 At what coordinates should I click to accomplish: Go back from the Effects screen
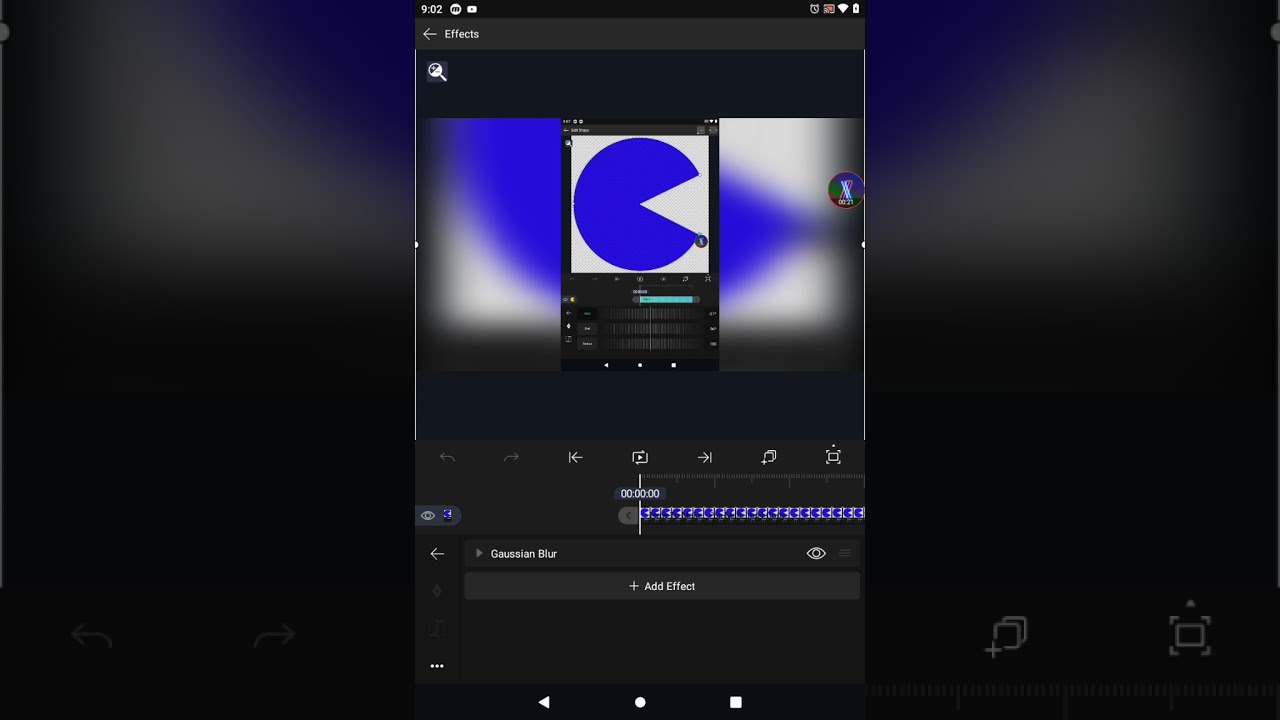(x=430, y=34)
